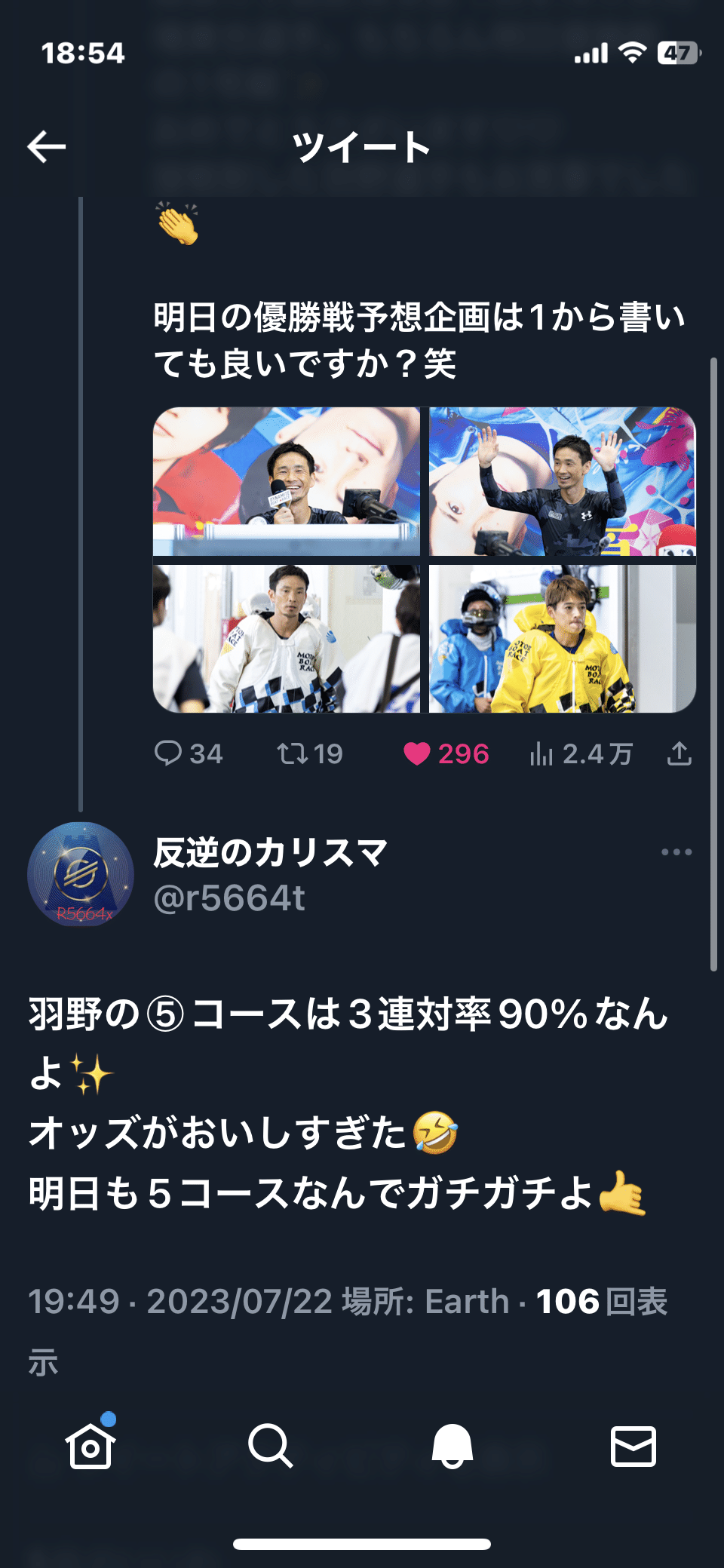Open the three-dot menu on 反逆のカリスマ's tweet

click(676, 852)
